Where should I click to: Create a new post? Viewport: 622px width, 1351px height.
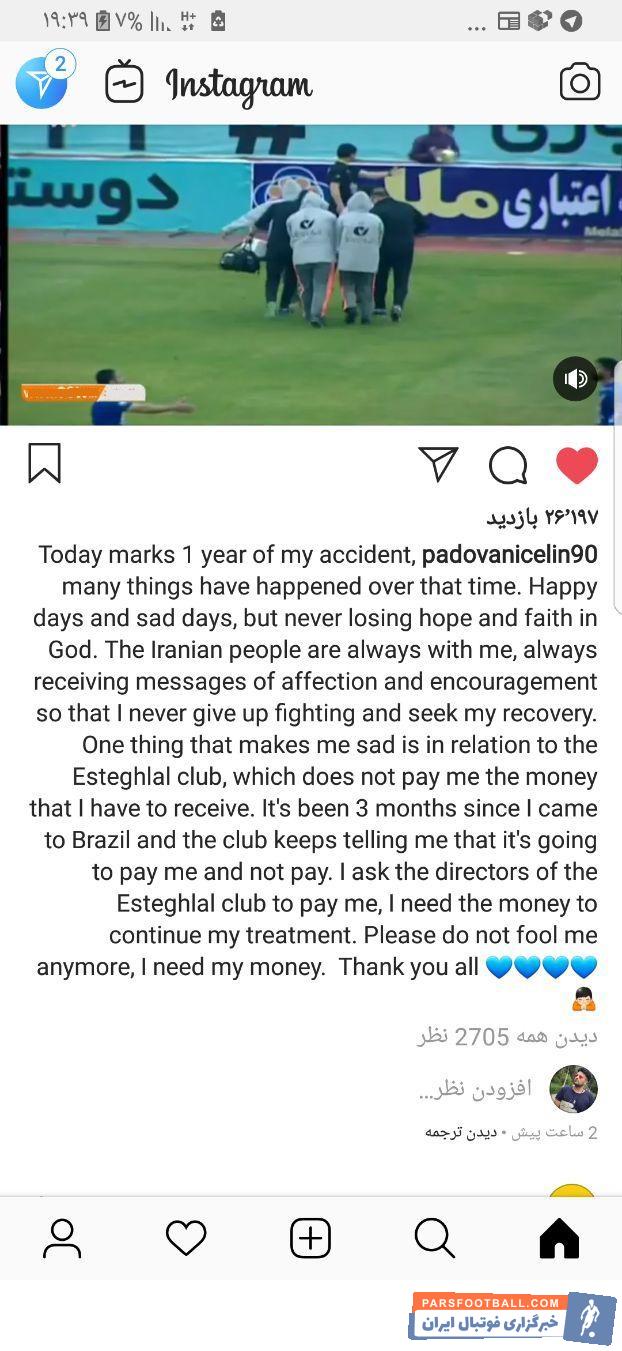pos(310,1239)
